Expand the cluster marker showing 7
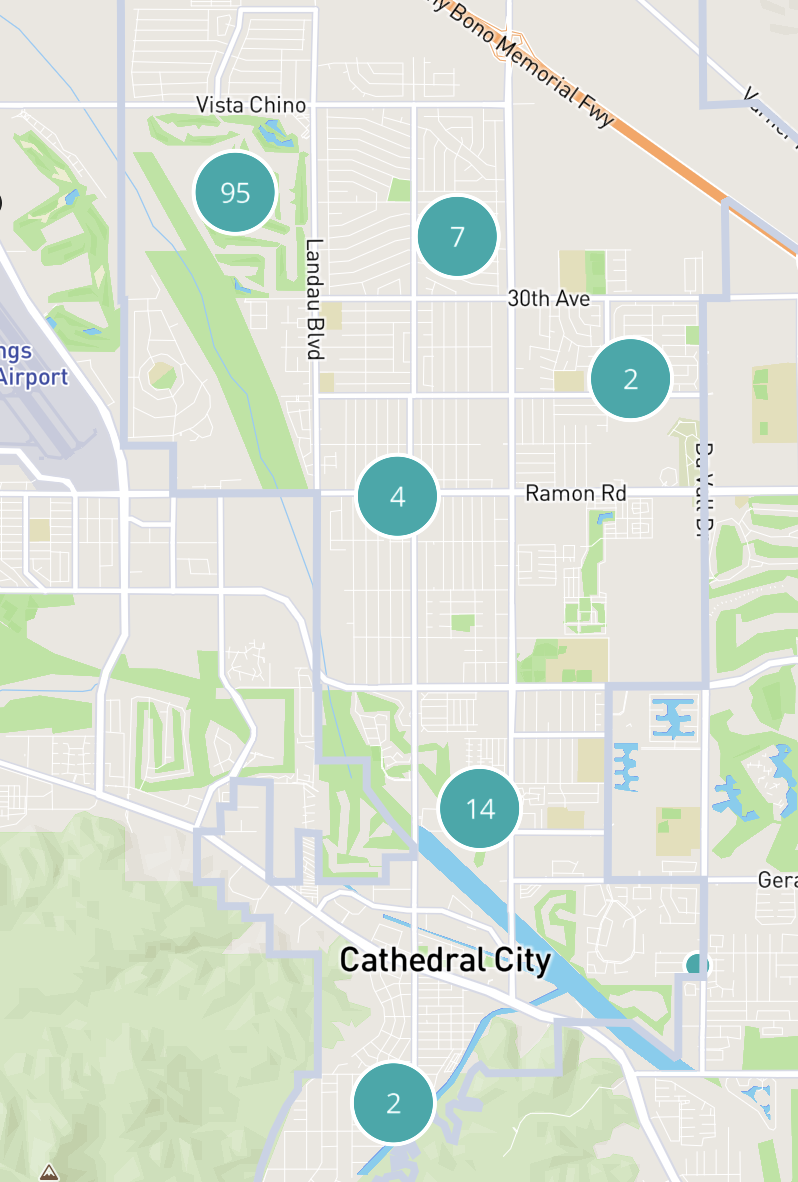Screen dimensions: 798x1182 457,237
